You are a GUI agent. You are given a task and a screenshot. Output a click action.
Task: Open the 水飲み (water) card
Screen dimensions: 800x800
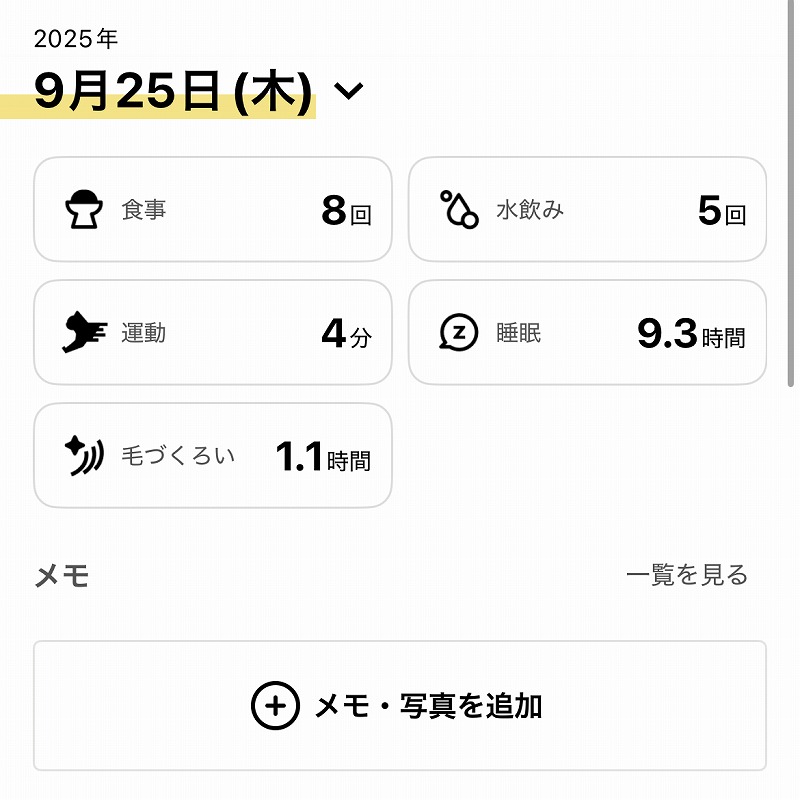pyautogui.click(x=587, y=210)
